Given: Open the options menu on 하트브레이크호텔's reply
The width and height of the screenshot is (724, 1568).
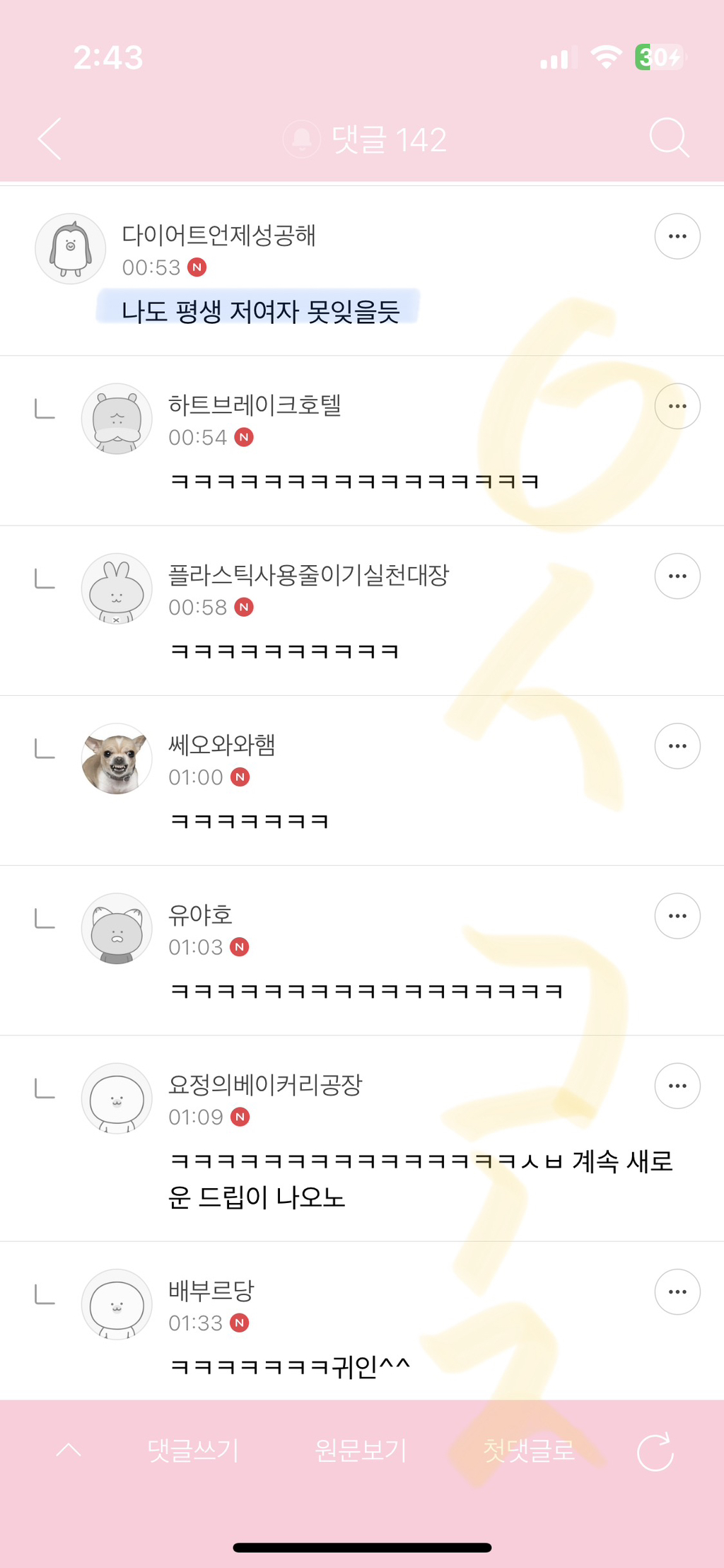Looking at the screenshot, I should (677, 406).
